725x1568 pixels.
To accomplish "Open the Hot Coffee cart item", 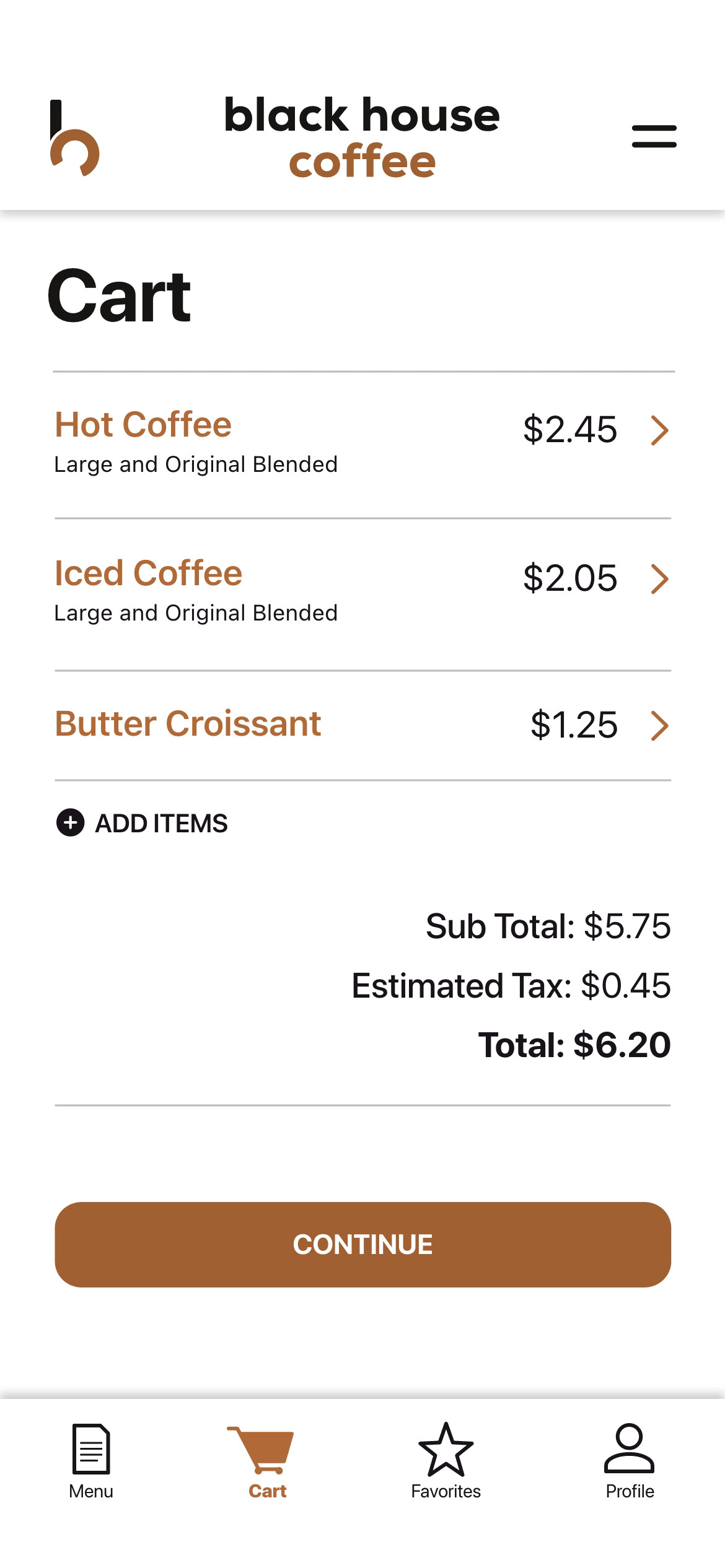I will [x=362, y=445].
